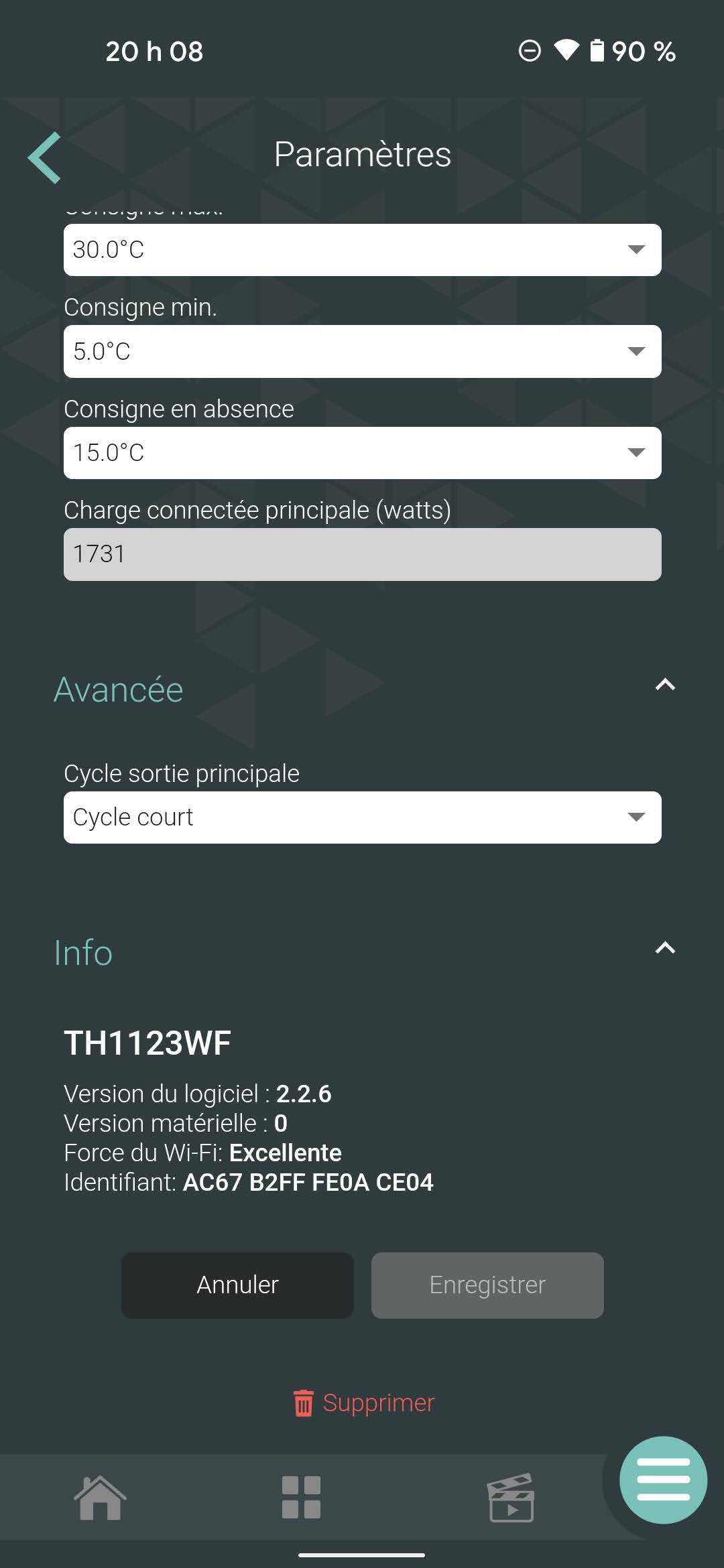Open the Consigne min. dropdown

coord(362,352)
